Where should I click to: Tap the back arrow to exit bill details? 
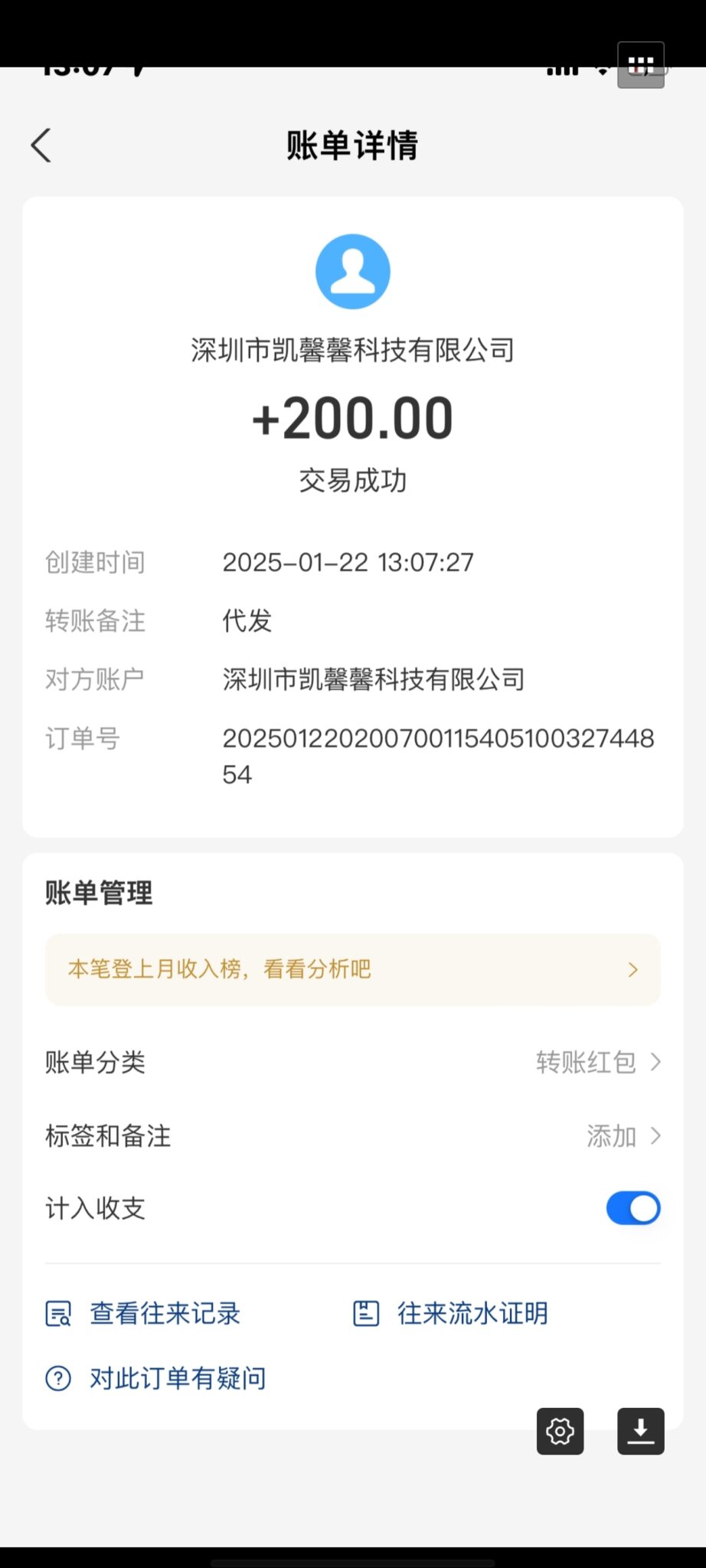tap(41, 145)
